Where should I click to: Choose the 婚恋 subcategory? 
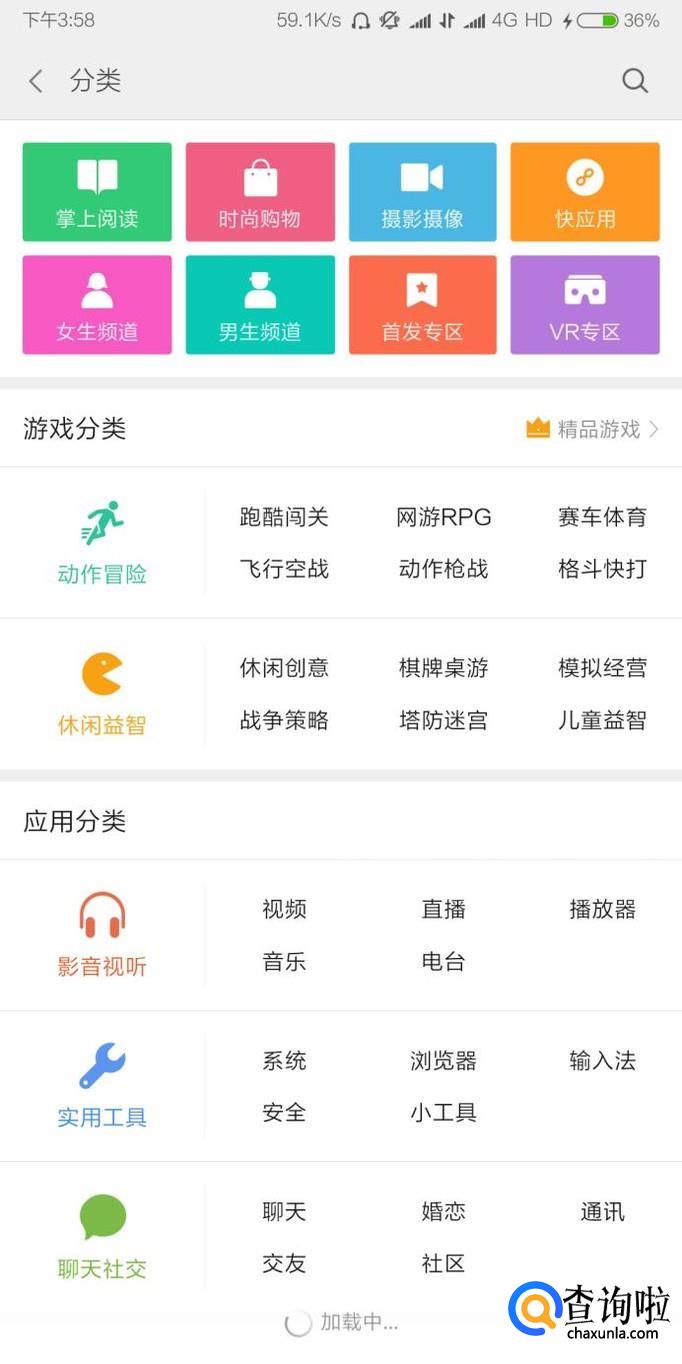coord(444,1212)
